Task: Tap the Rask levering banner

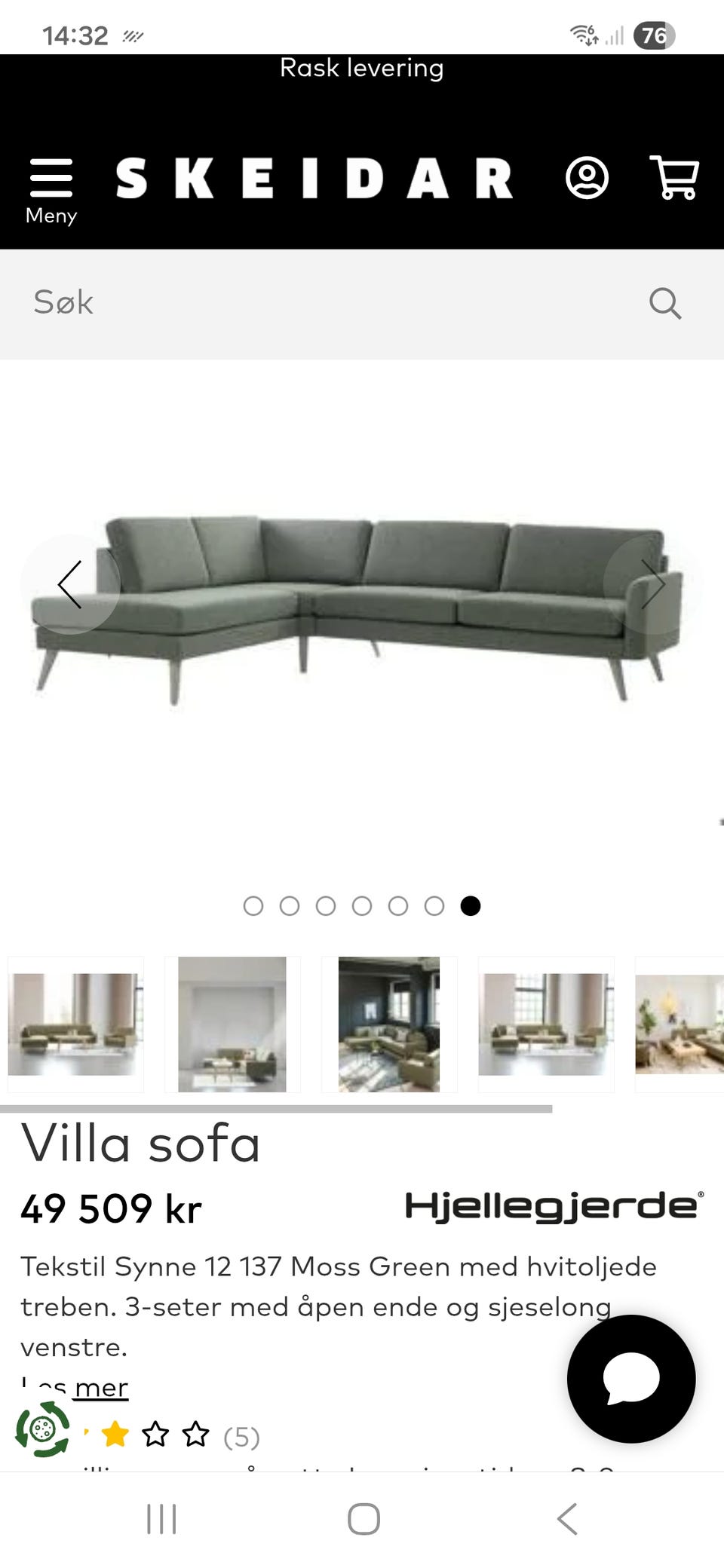Action: coord(362,68)
